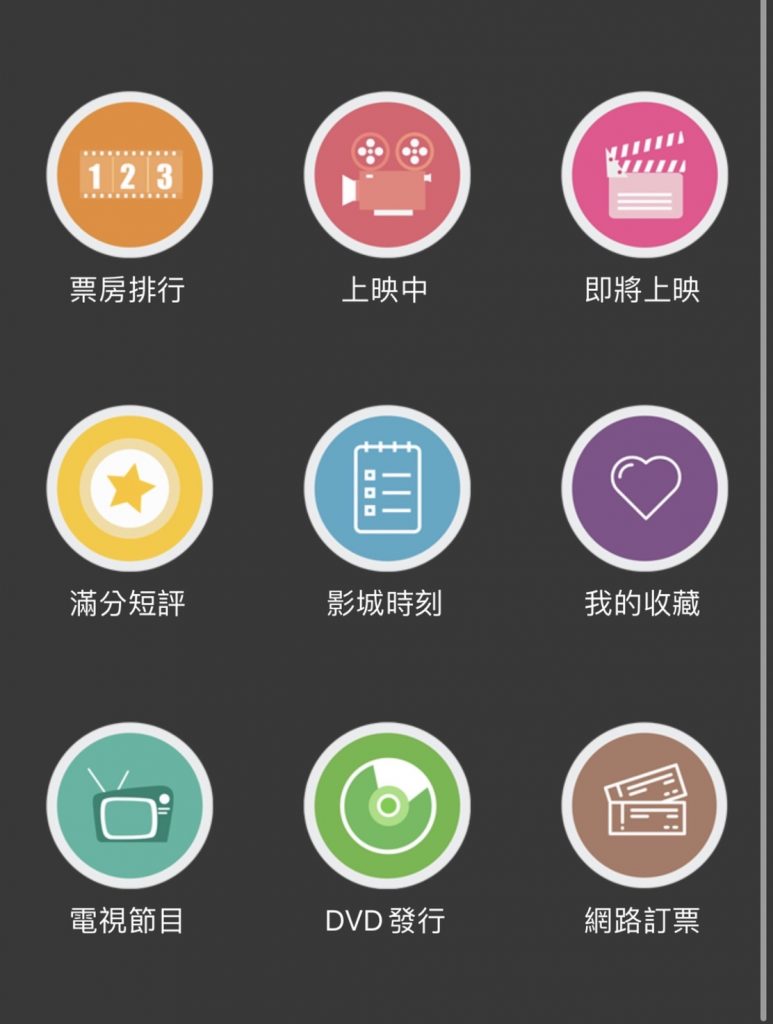Open 我的收藏 favorites
The image size is (773, 1024).
click(644, 489)
